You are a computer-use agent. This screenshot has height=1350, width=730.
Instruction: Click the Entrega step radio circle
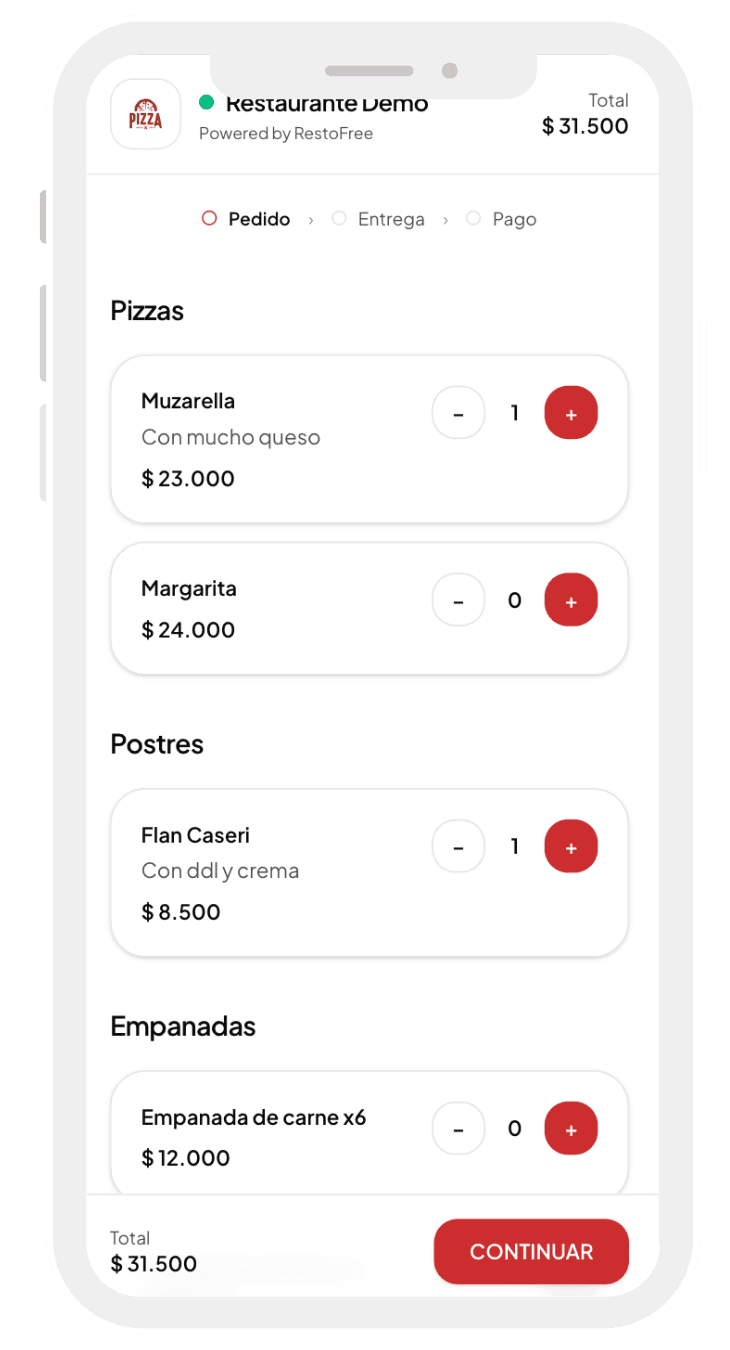[x=339, y=218]
